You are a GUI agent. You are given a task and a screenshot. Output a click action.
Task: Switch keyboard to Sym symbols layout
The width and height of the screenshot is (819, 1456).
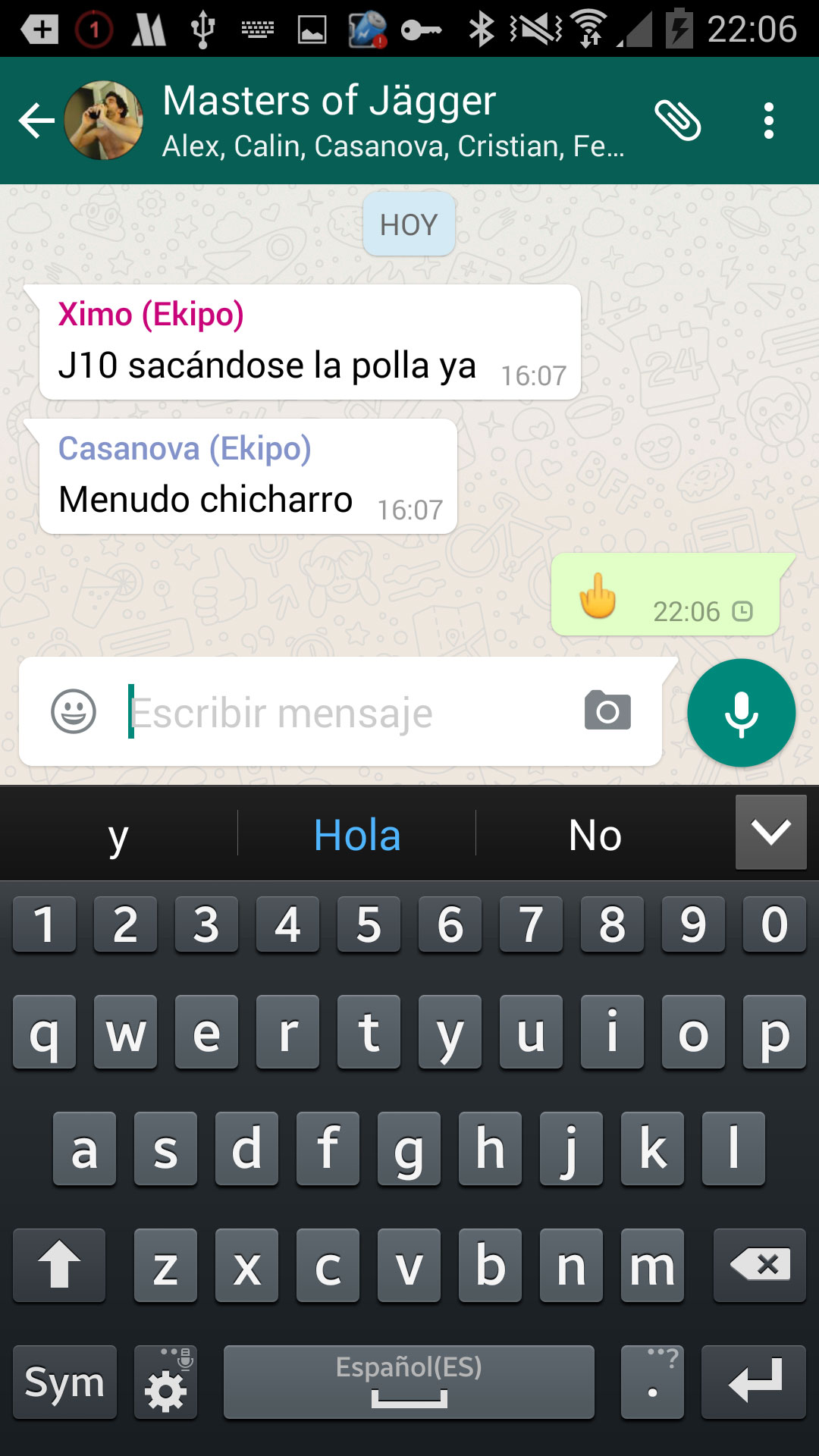(64, 1382)
